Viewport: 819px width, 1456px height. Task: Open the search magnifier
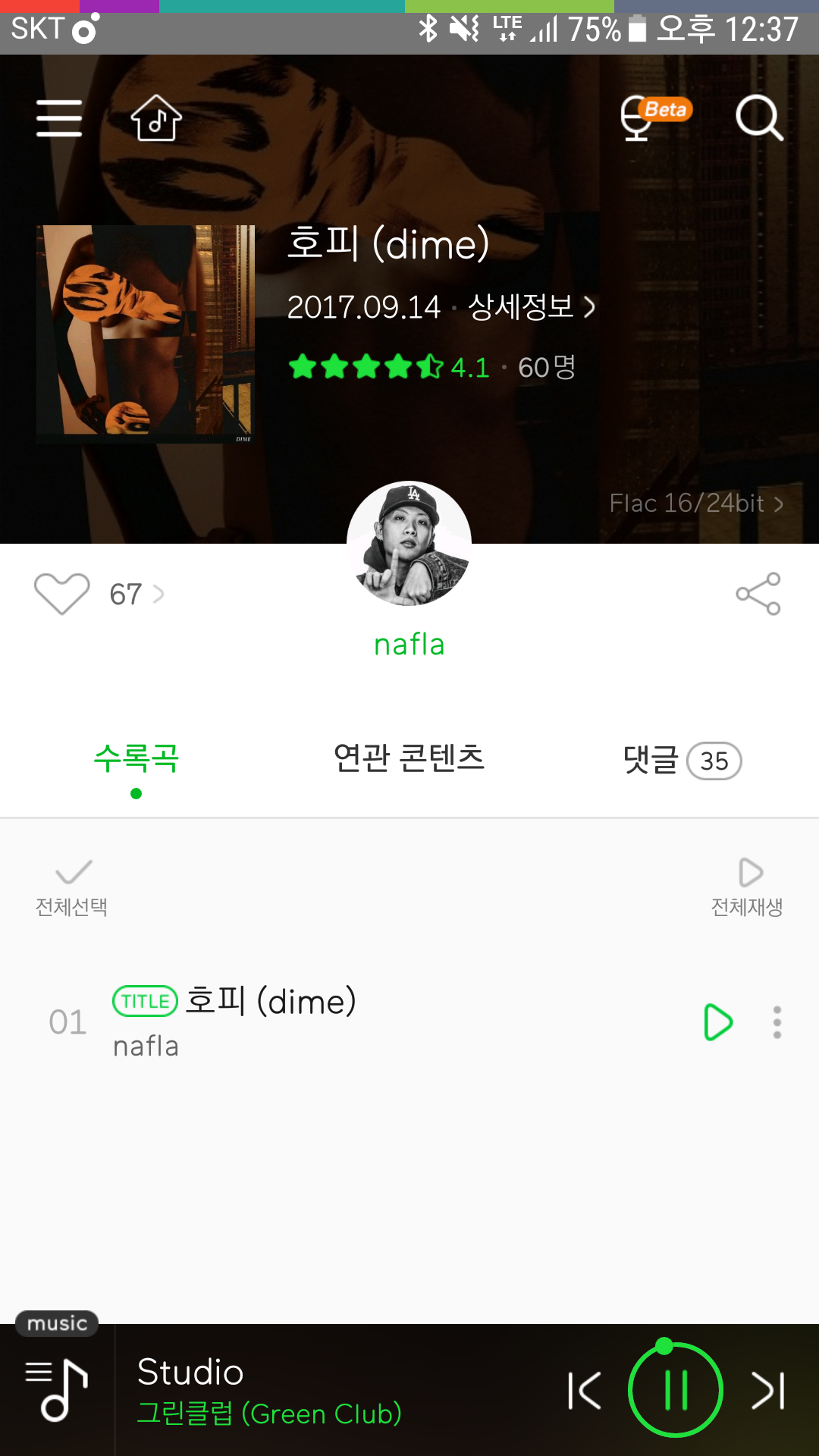(x=758, y=118)
